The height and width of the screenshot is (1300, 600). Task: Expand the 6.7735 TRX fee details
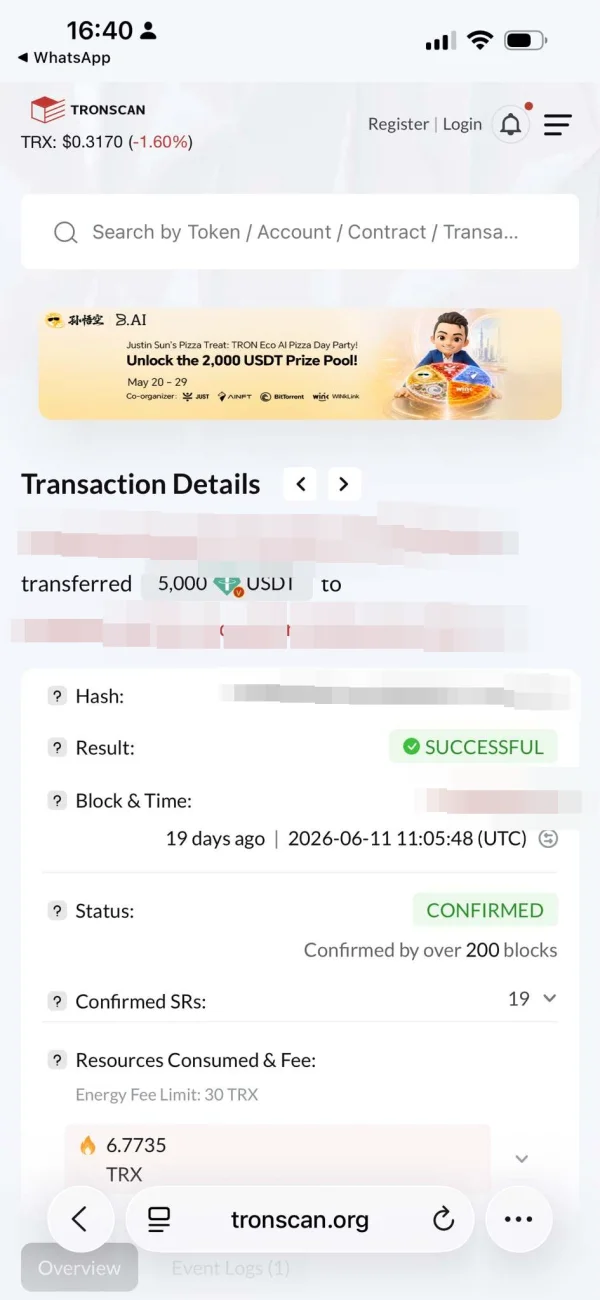521,1158
